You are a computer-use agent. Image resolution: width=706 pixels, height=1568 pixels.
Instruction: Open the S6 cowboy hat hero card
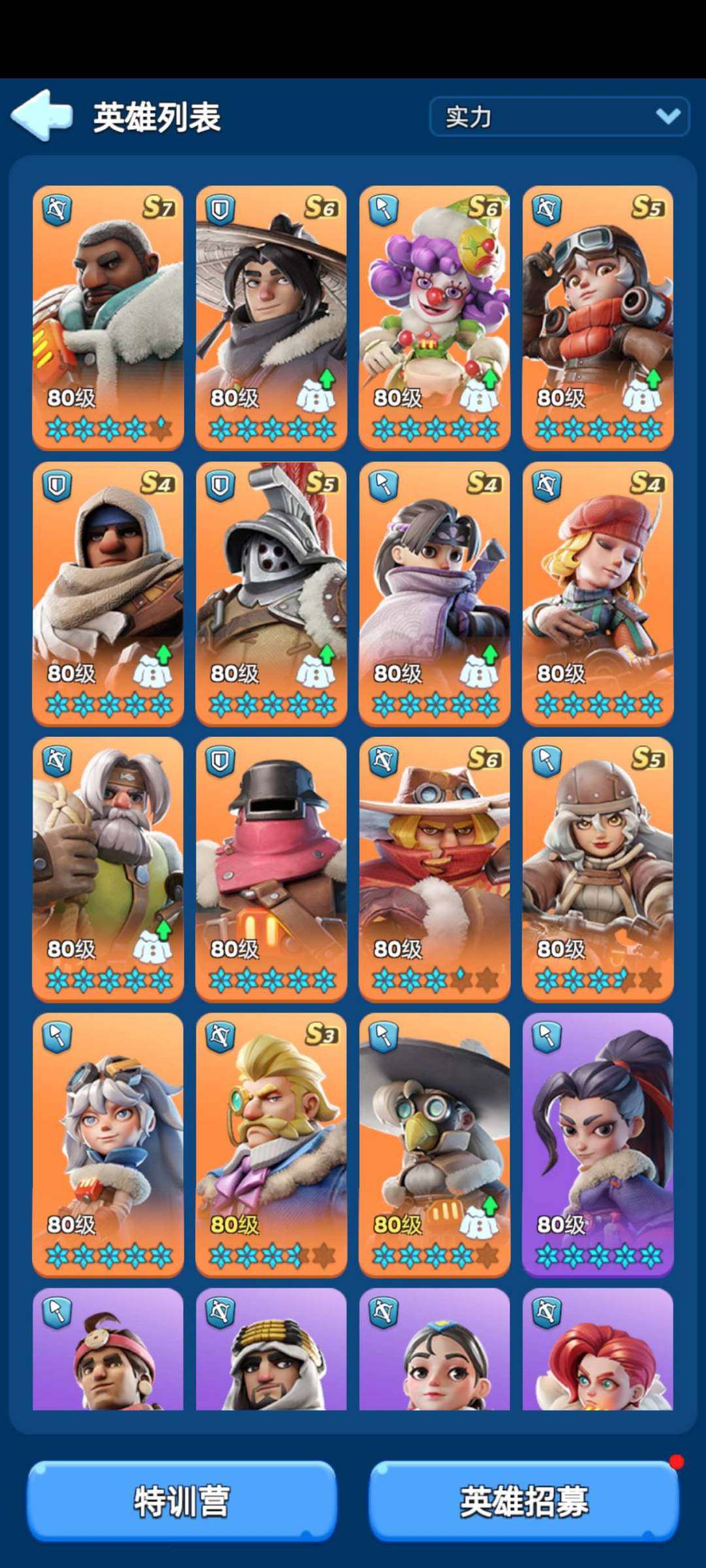pos(435,869)
